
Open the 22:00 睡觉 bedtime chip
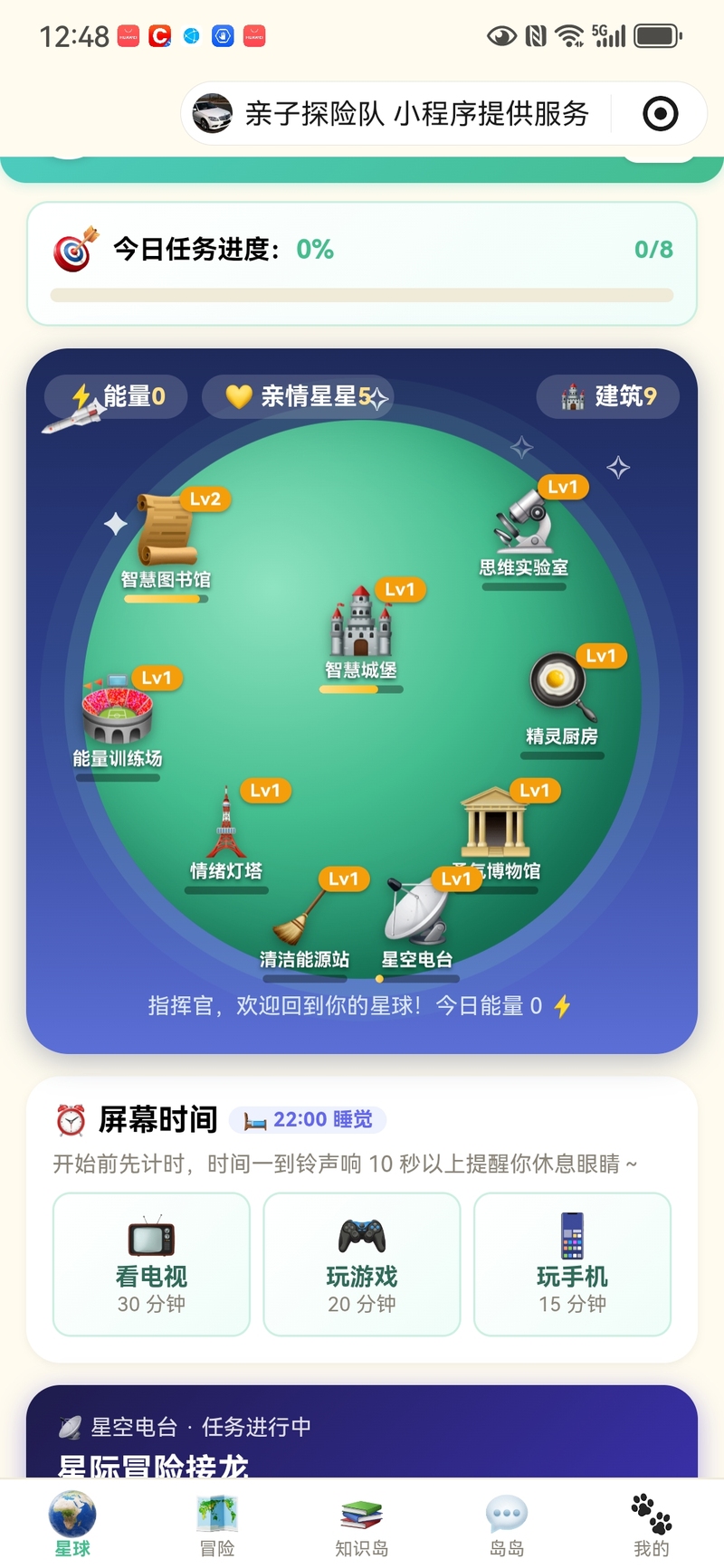(308, 1119)
